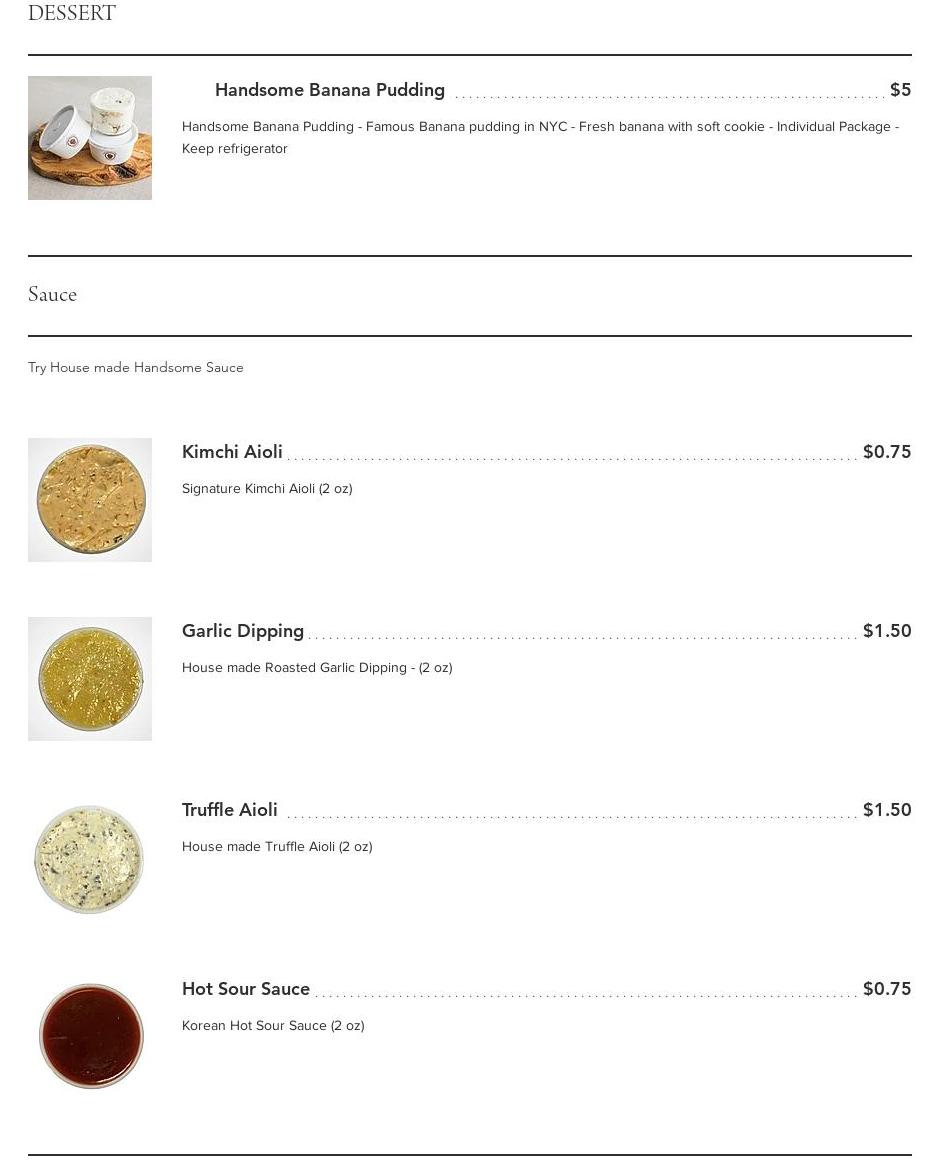
Task: Choose the Truffle Aioli sauce
Action: [x=230, y=810]
